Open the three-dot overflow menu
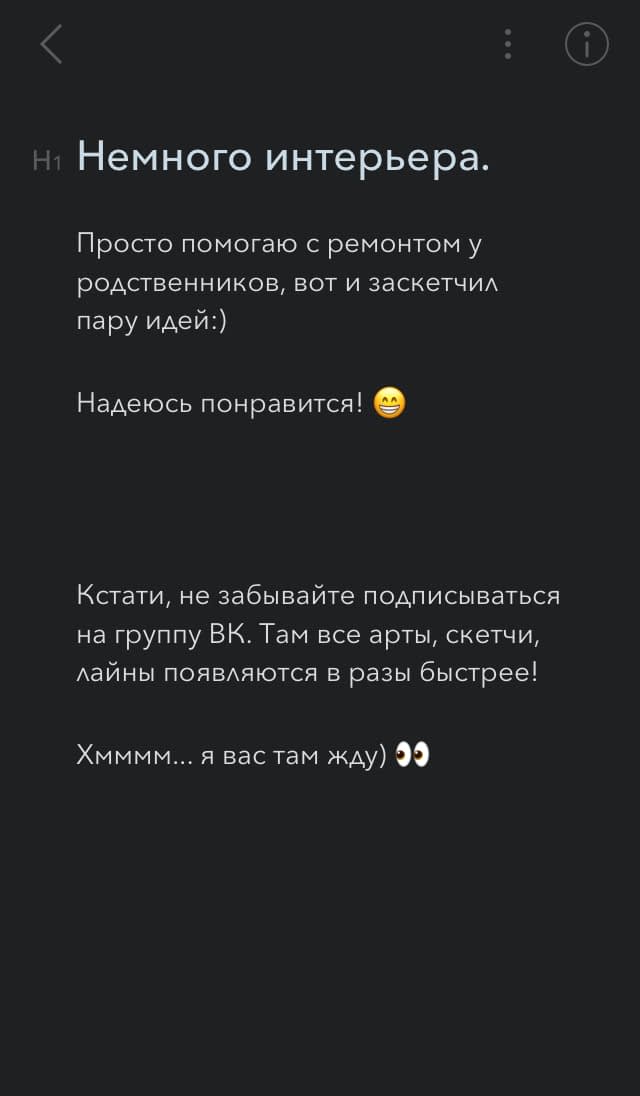 508,45
